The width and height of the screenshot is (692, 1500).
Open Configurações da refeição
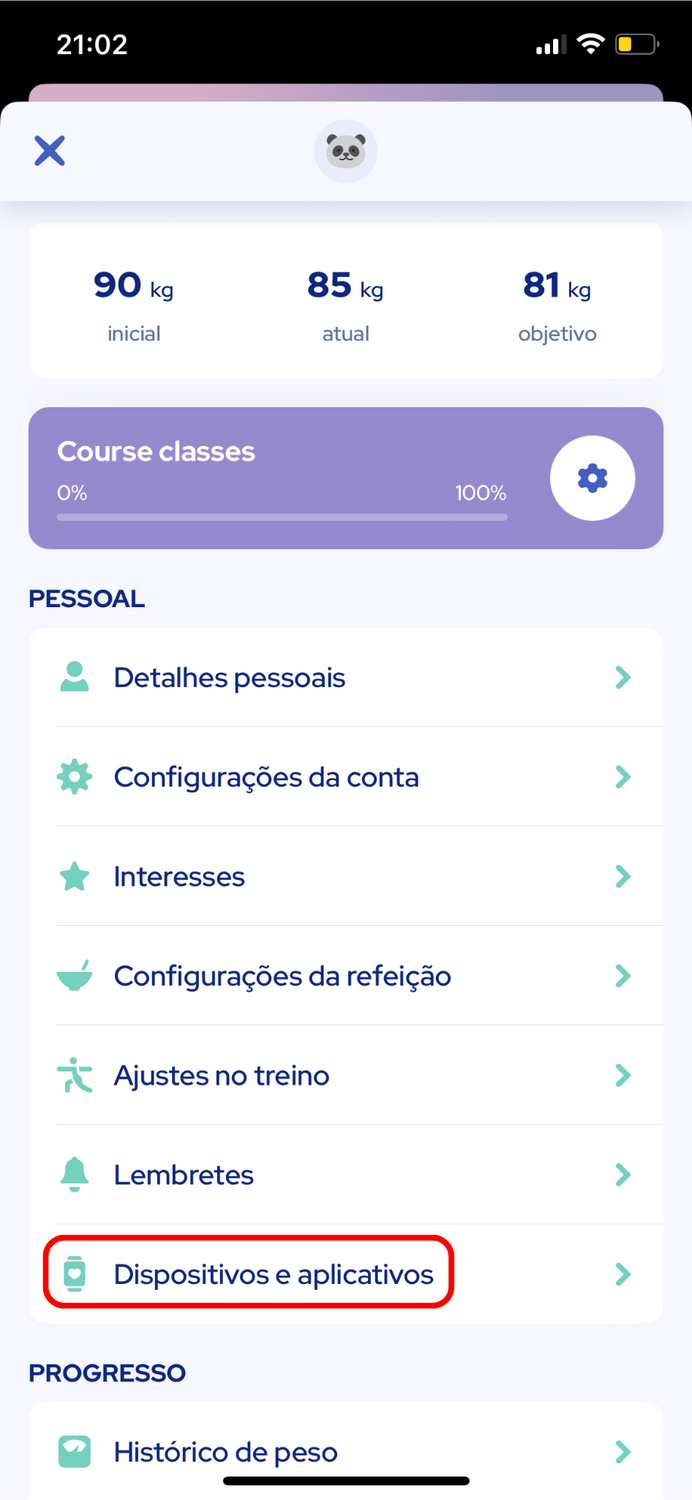346,976
